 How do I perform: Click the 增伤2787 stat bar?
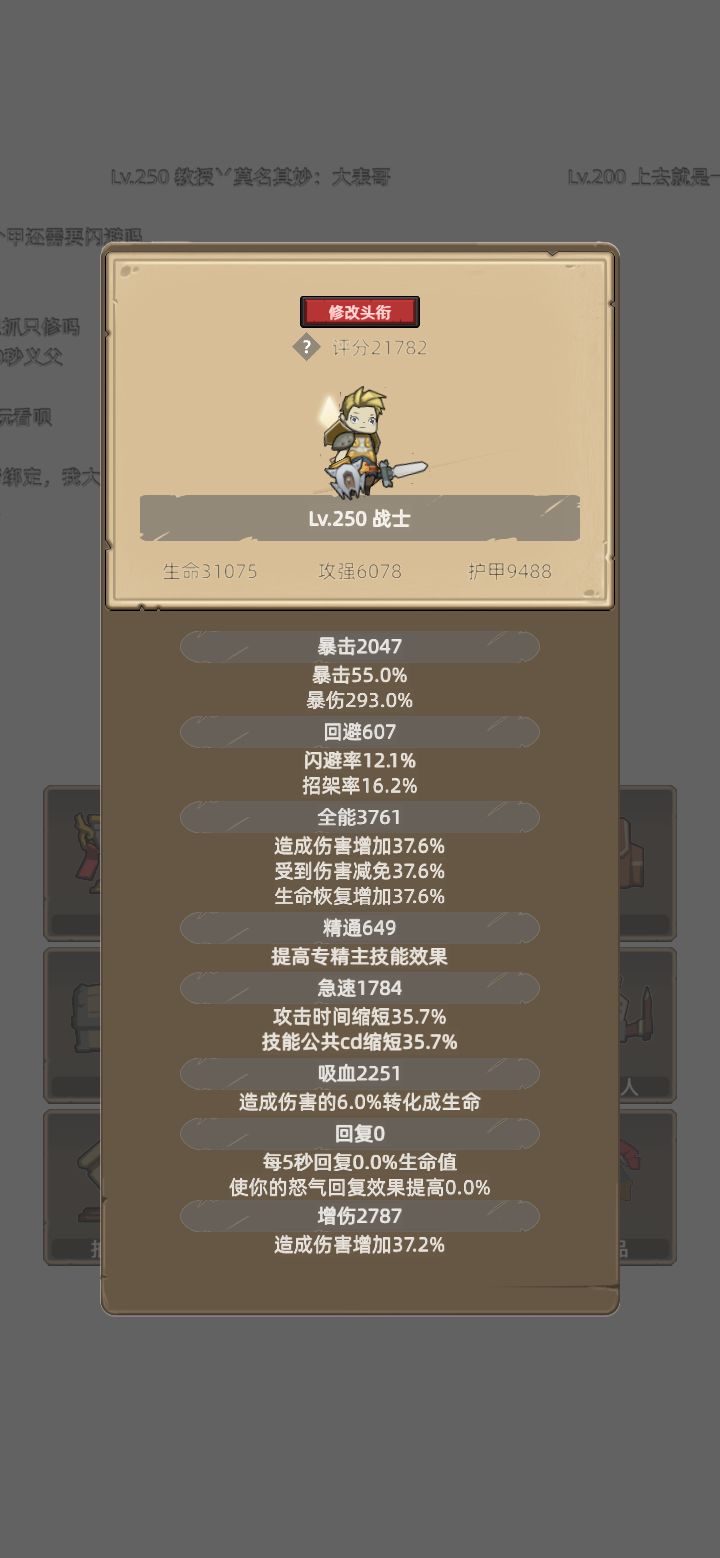pos(360,1216)
